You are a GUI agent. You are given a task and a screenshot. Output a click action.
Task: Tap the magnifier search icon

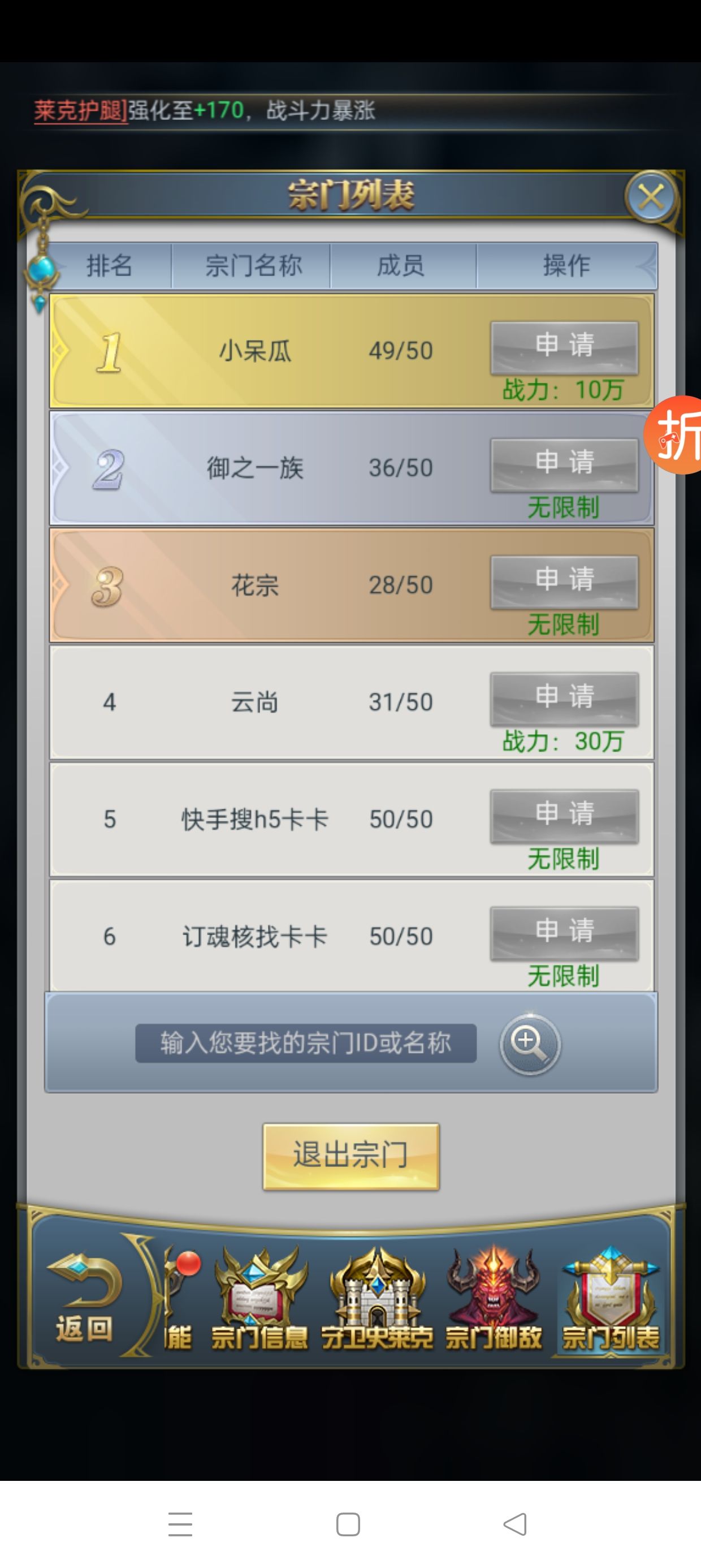(530, 1044)
